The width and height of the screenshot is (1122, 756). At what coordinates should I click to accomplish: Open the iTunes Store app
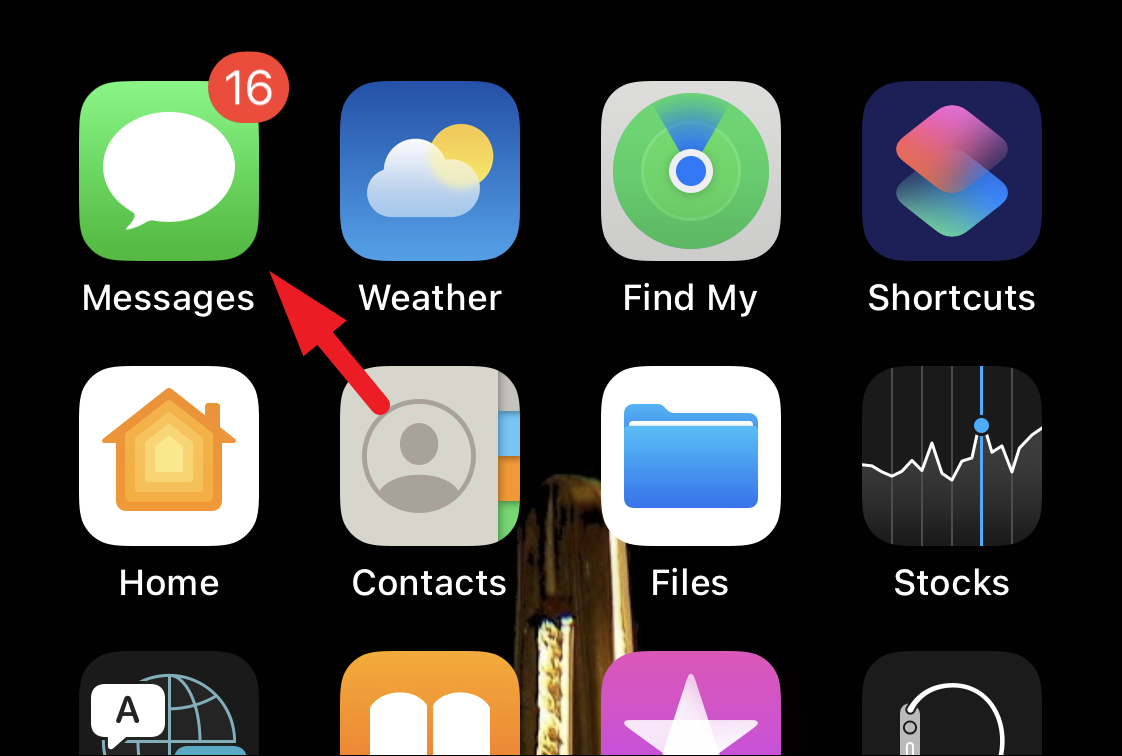pos(690,705)
